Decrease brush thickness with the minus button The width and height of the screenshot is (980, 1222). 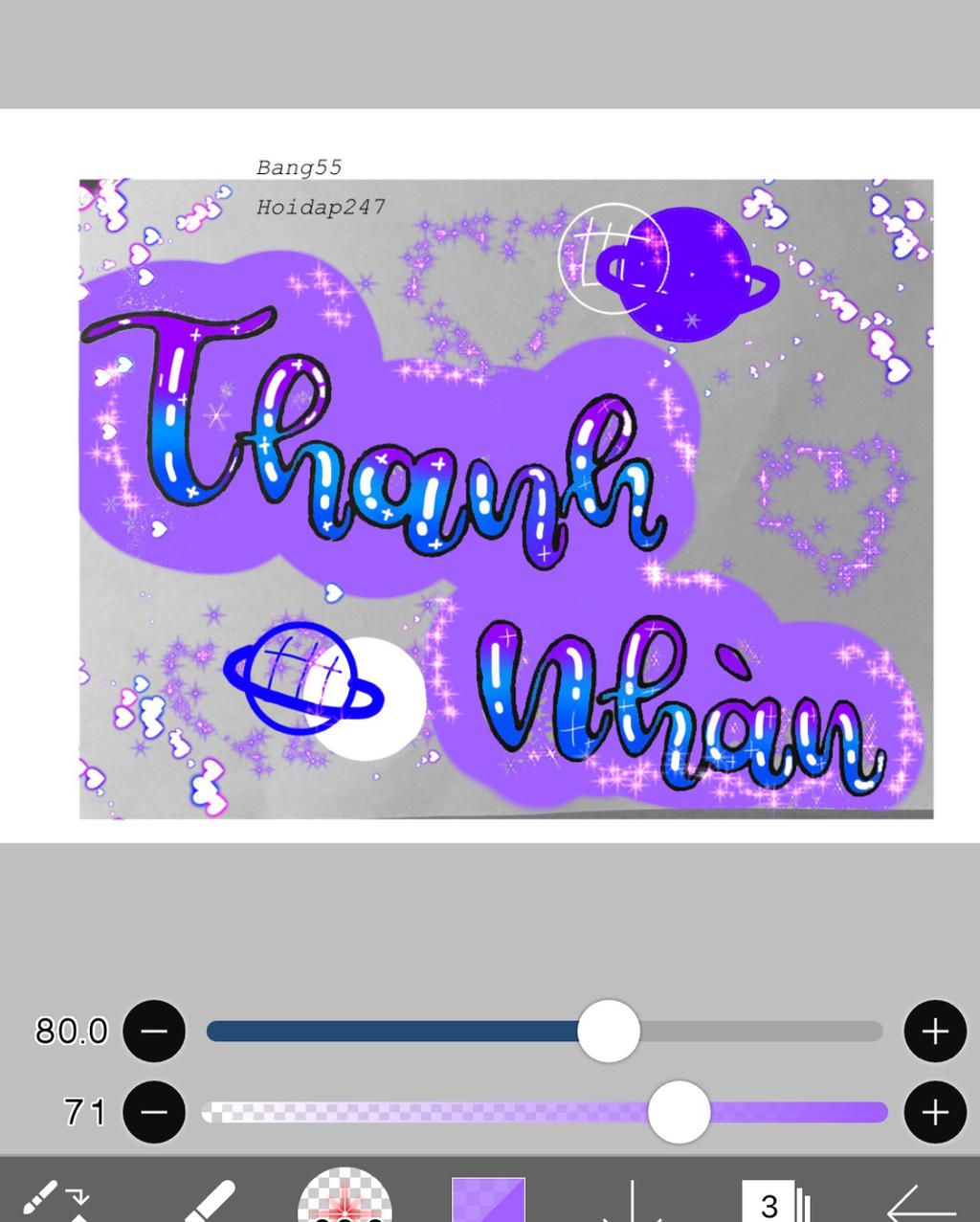pos(154,1031)
